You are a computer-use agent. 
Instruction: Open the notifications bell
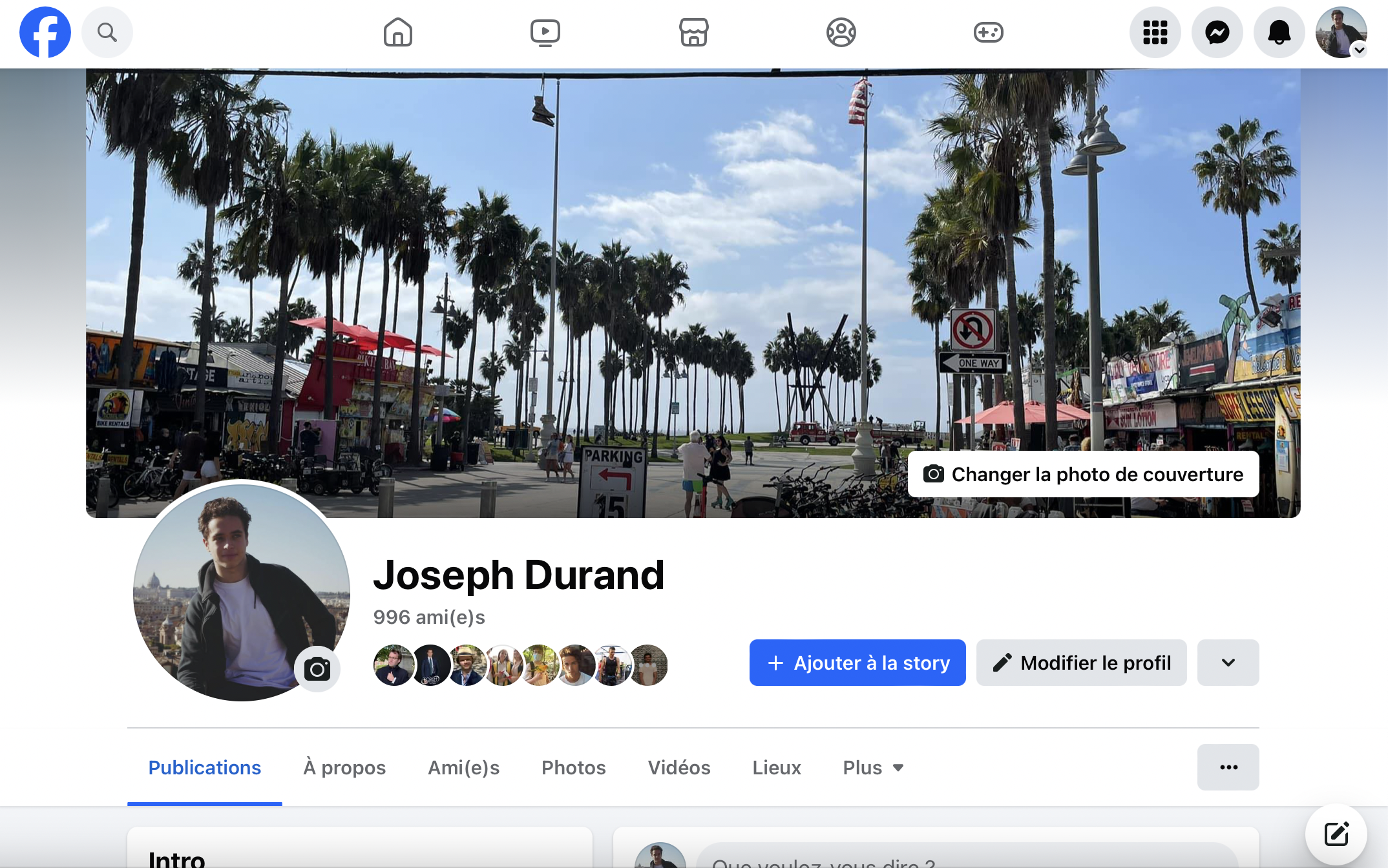pos(1279,32)
